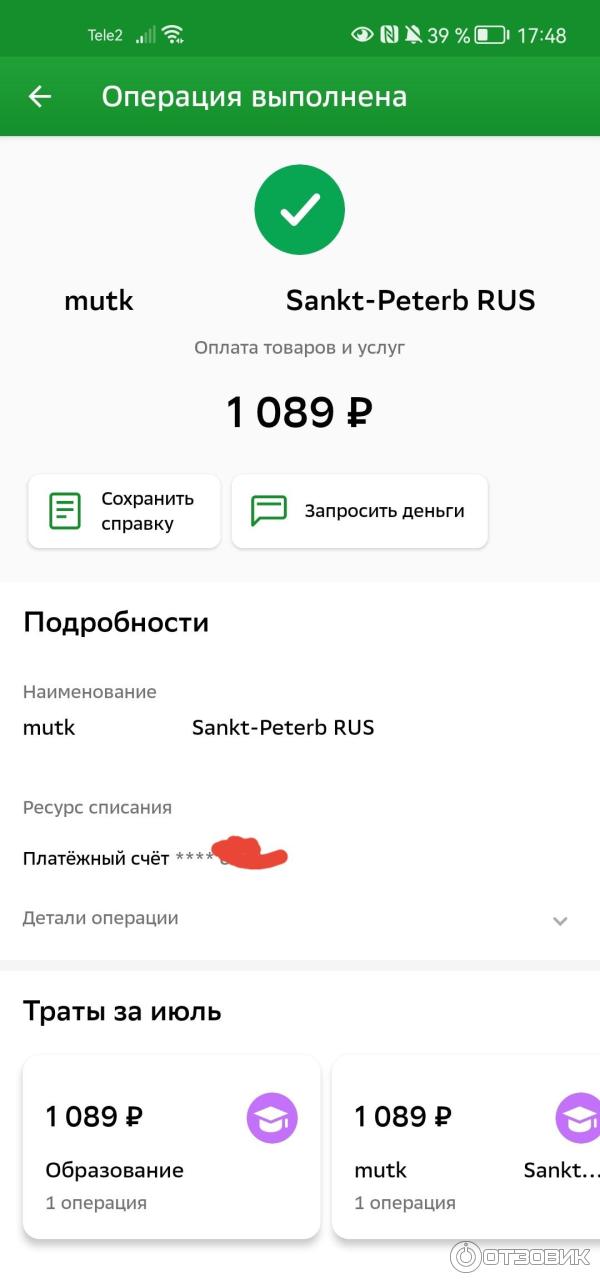Tap the Сохранить справку button

pos(124,511)
